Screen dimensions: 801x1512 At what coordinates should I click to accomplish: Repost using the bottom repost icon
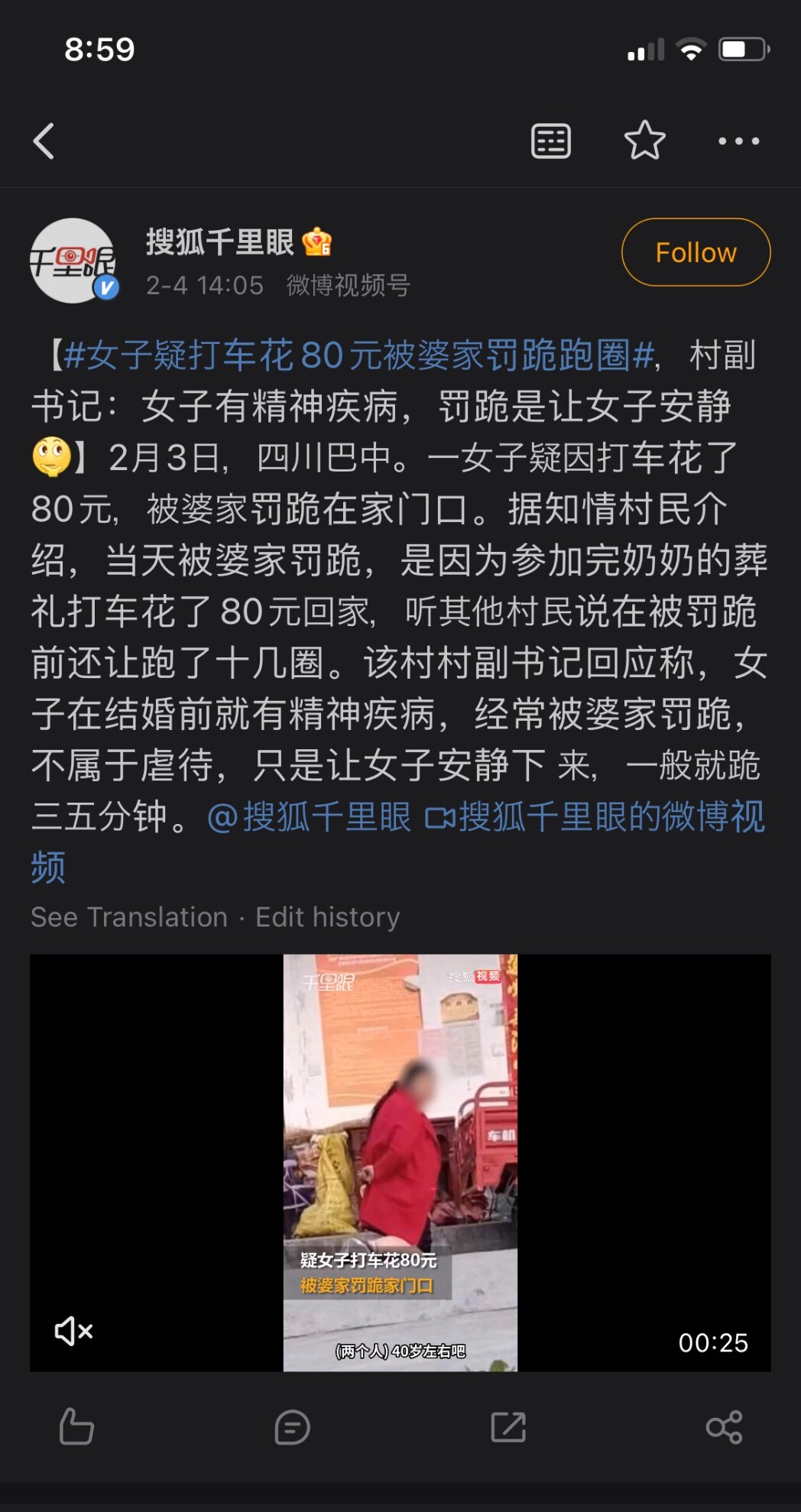[508, 1427]
